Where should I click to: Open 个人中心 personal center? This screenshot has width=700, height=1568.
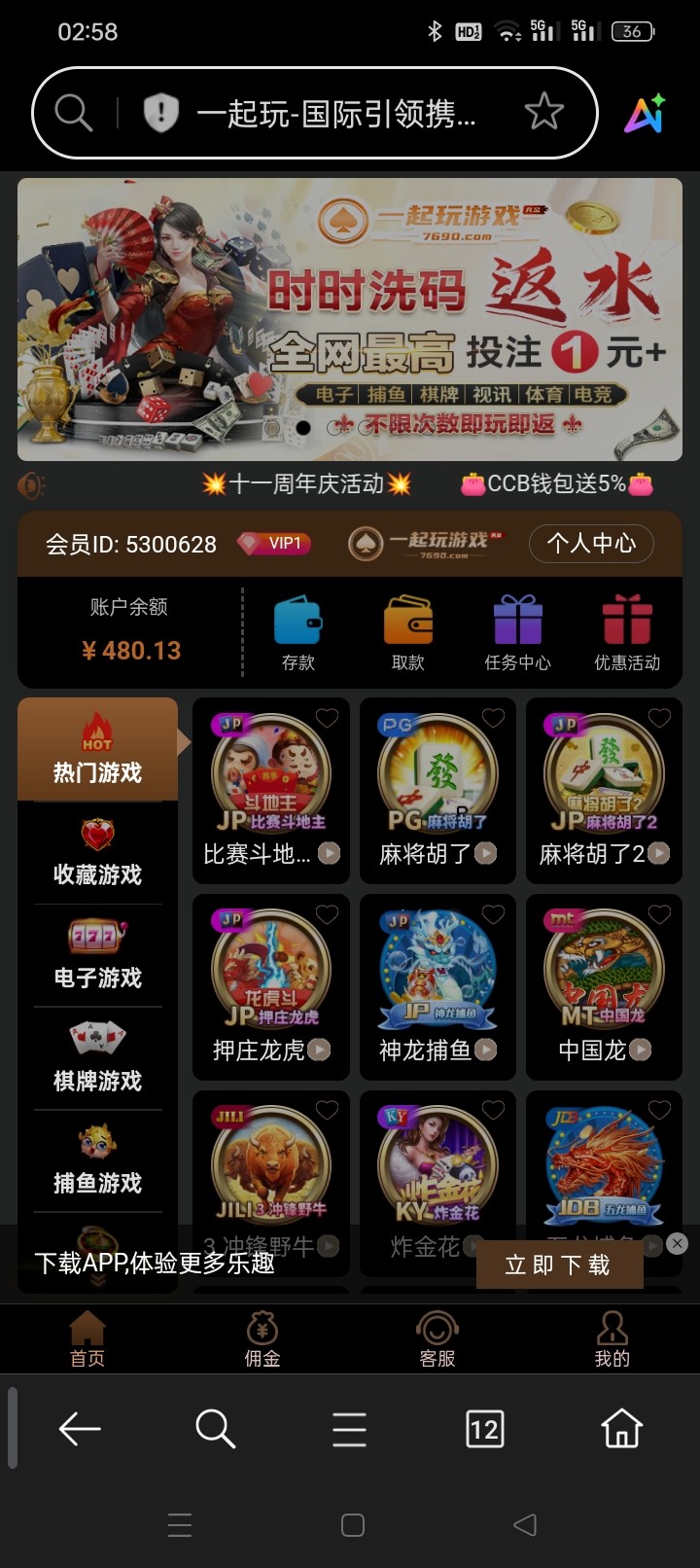[591, 544]
